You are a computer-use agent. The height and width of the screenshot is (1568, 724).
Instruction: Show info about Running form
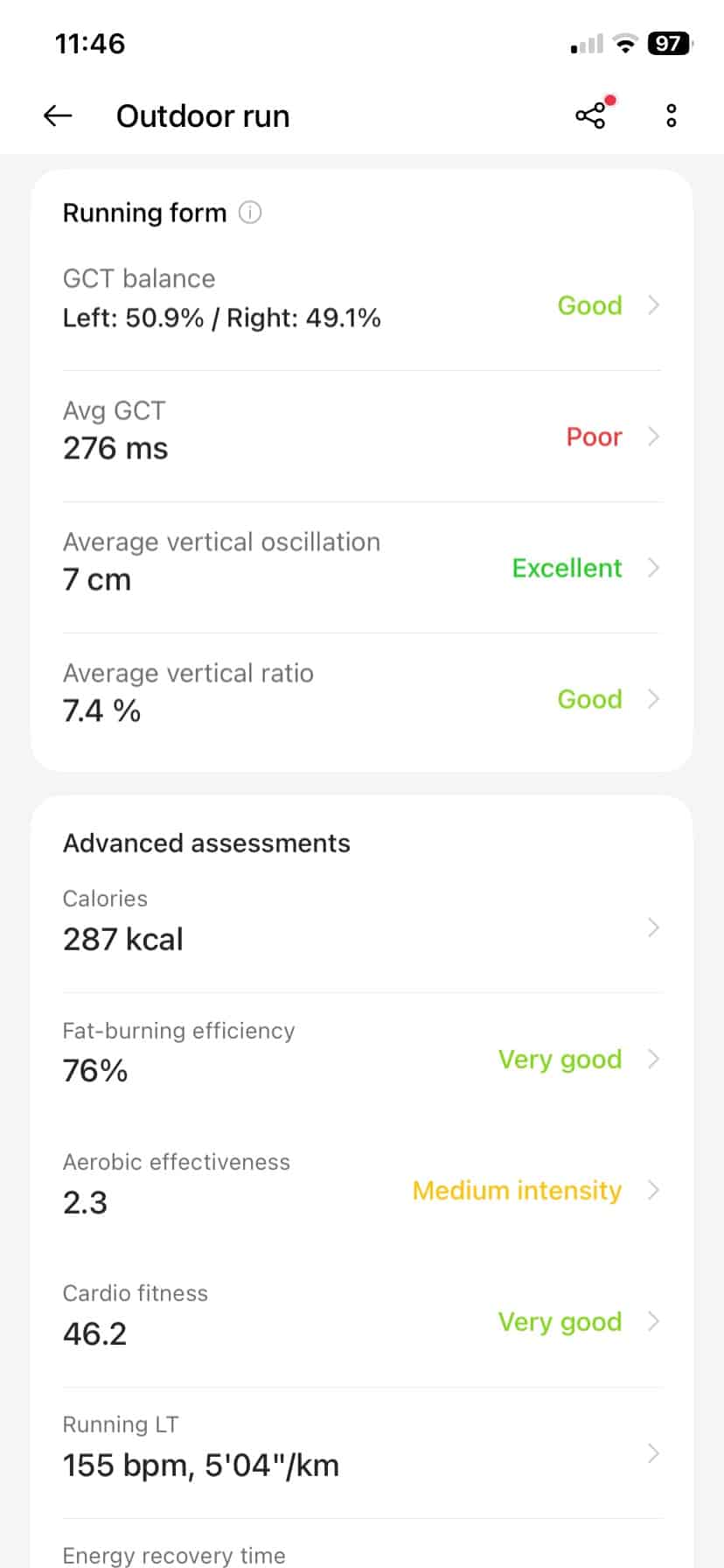[x=250, y=213]
